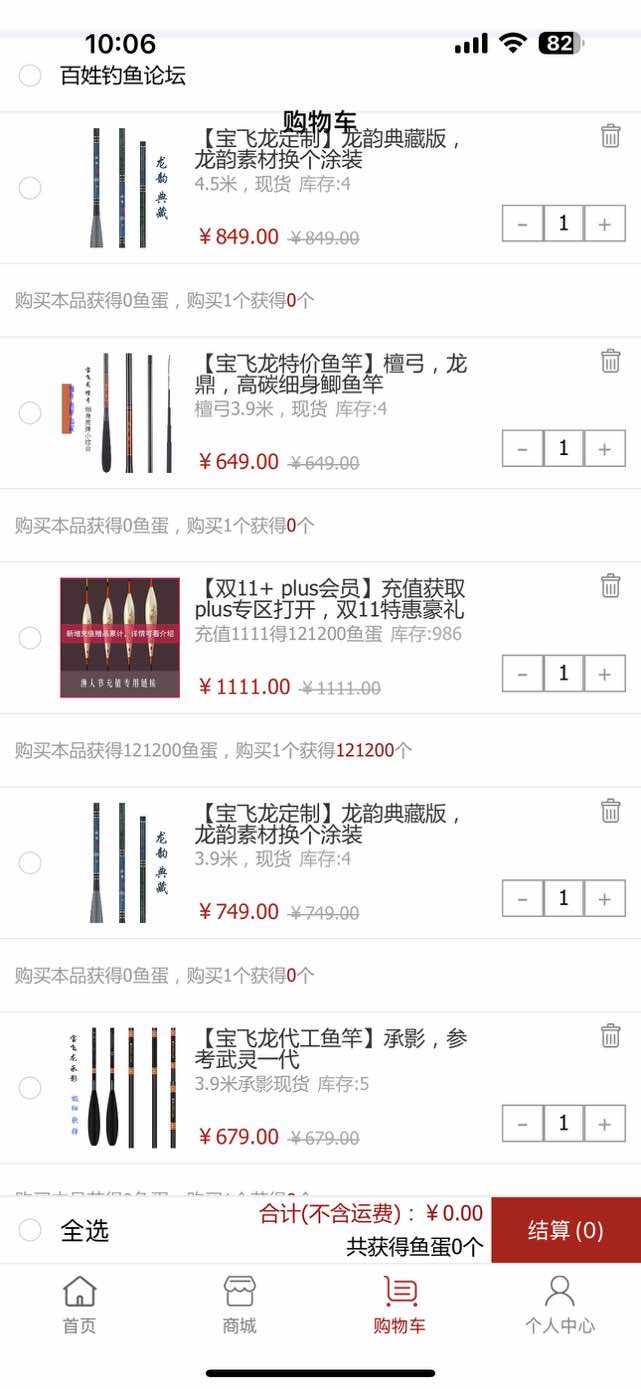Add one more 双11+ plus会员 recharge

pos(604,674)
